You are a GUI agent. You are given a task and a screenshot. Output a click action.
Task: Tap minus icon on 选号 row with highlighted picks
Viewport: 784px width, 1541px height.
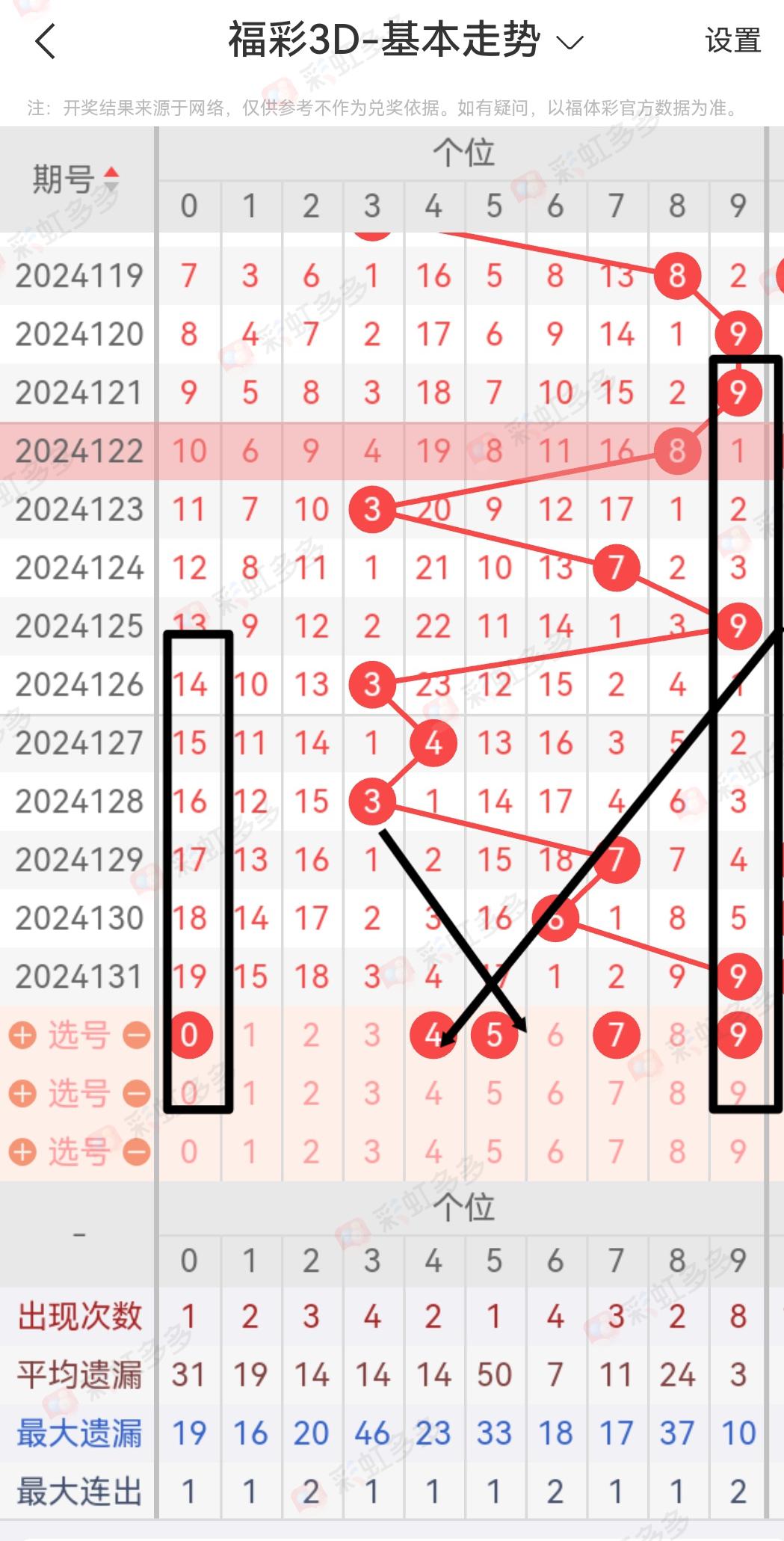tap(136, 1036)
